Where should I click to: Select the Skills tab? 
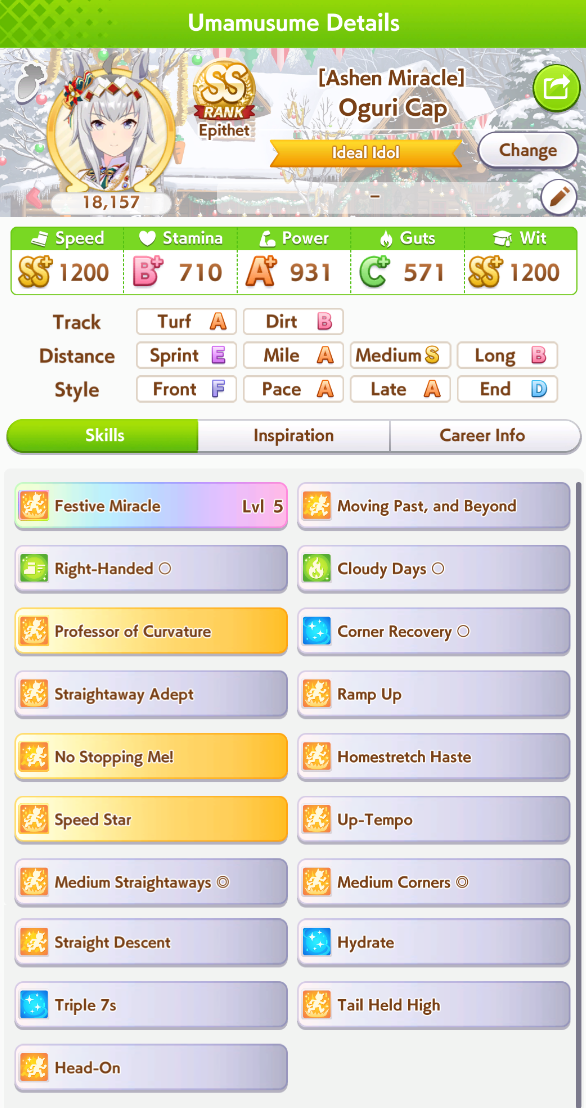tap(103, 435)
